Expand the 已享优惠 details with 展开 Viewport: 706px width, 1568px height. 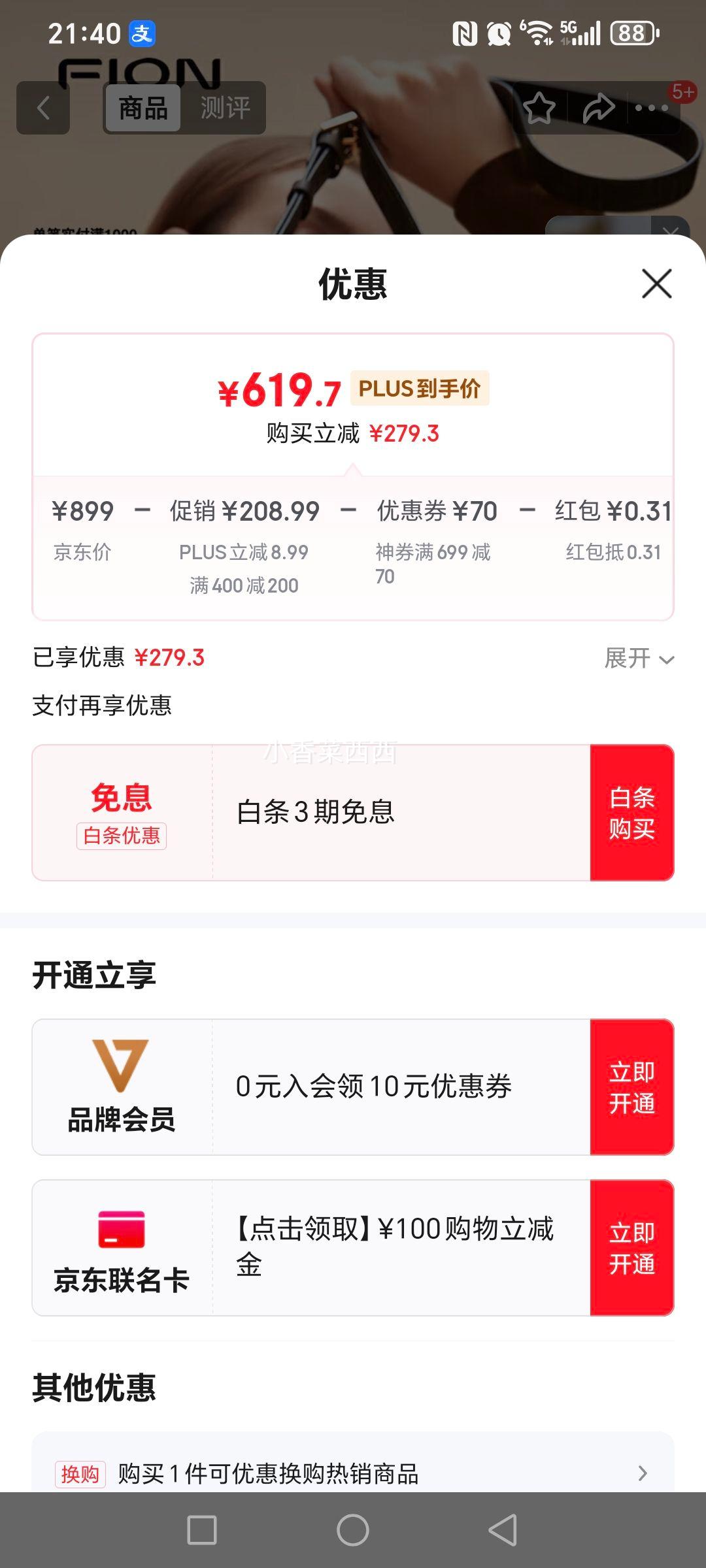639,659
